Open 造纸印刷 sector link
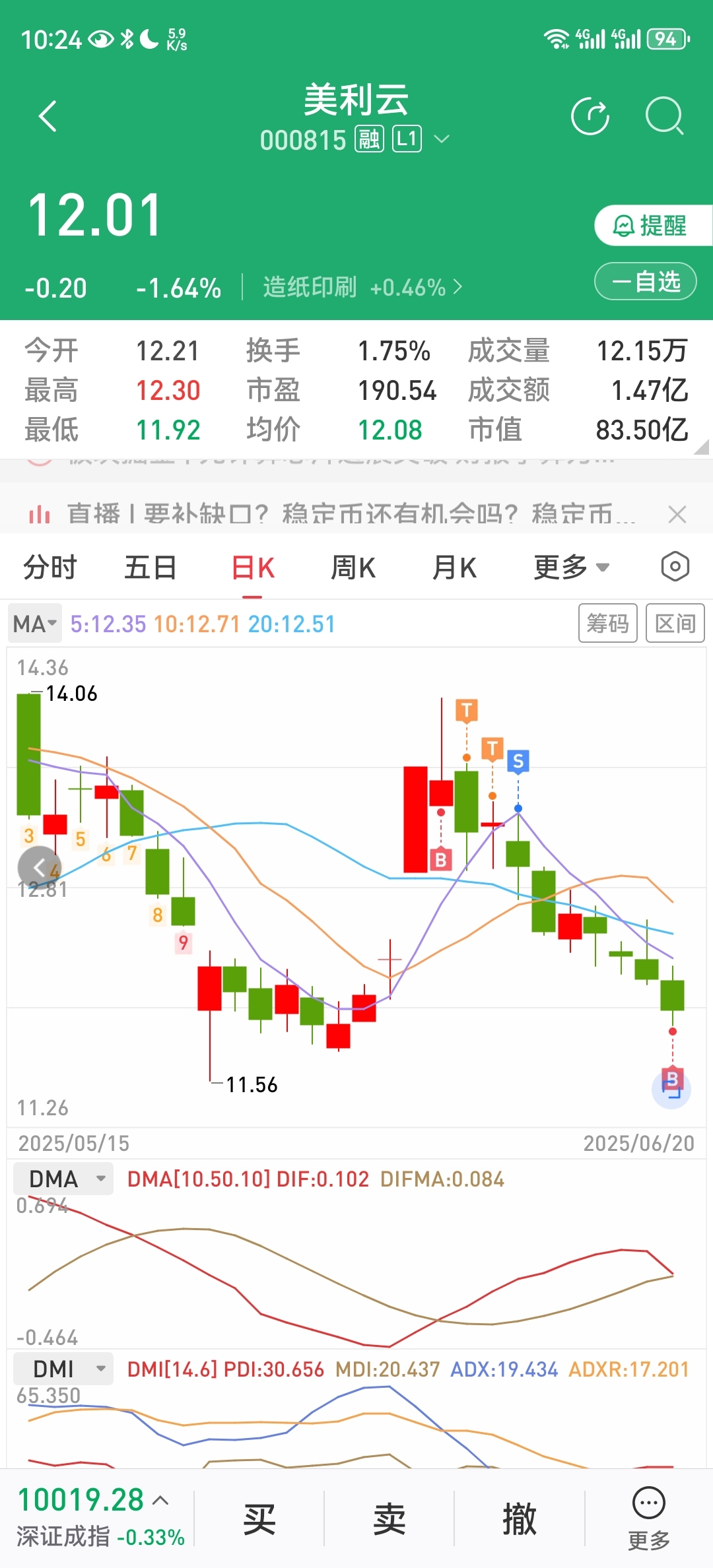Image resolution: width=713 pixels, height=1568 pixels. [x=362, y=288]
